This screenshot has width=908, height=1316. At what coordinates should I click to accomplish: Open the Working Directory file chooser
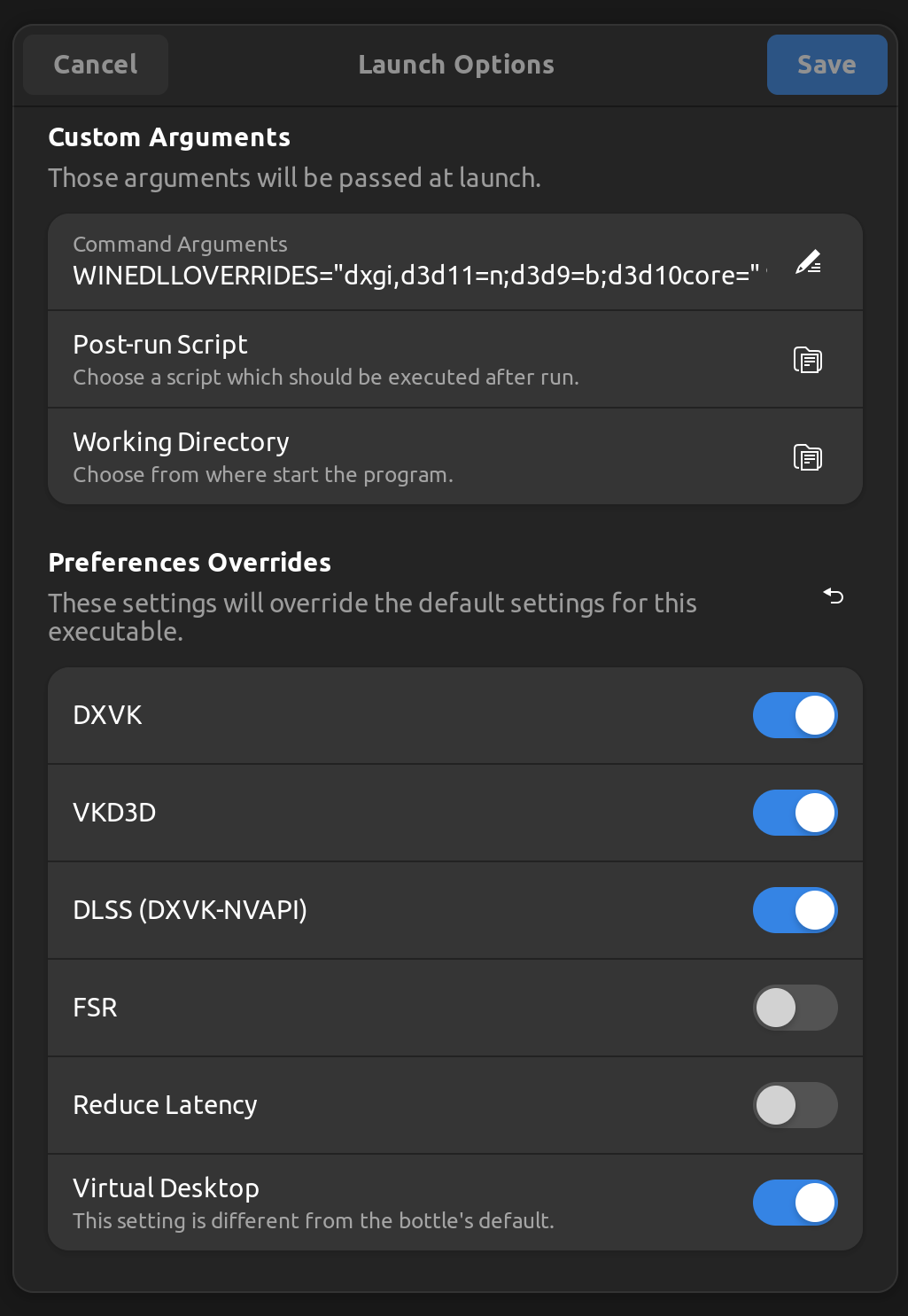pyautogui.click(x=807, y=457)
